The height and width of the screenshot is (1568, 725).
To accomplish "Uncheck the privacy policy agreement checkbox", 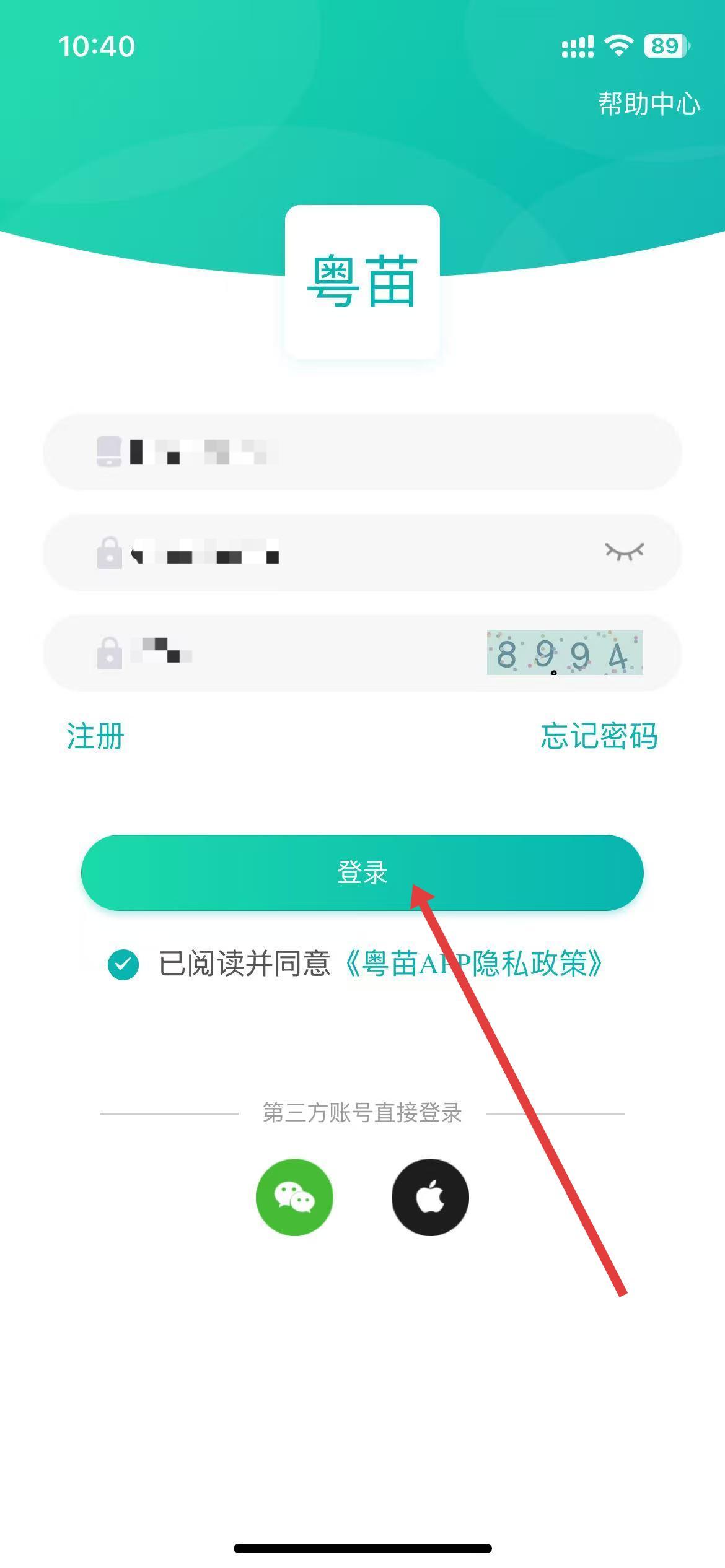I will pyautogui.click(x=123, y=964).
